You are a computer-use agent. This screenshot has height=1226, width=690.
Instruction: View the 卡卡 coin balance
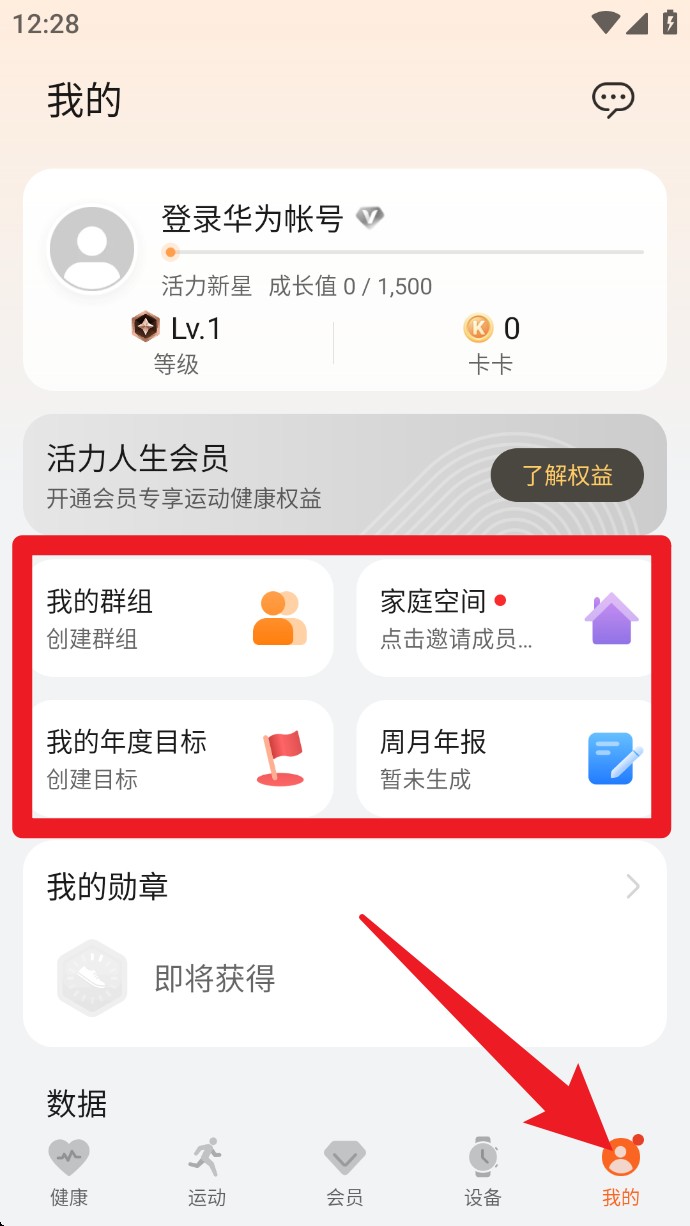pos(491,342)
